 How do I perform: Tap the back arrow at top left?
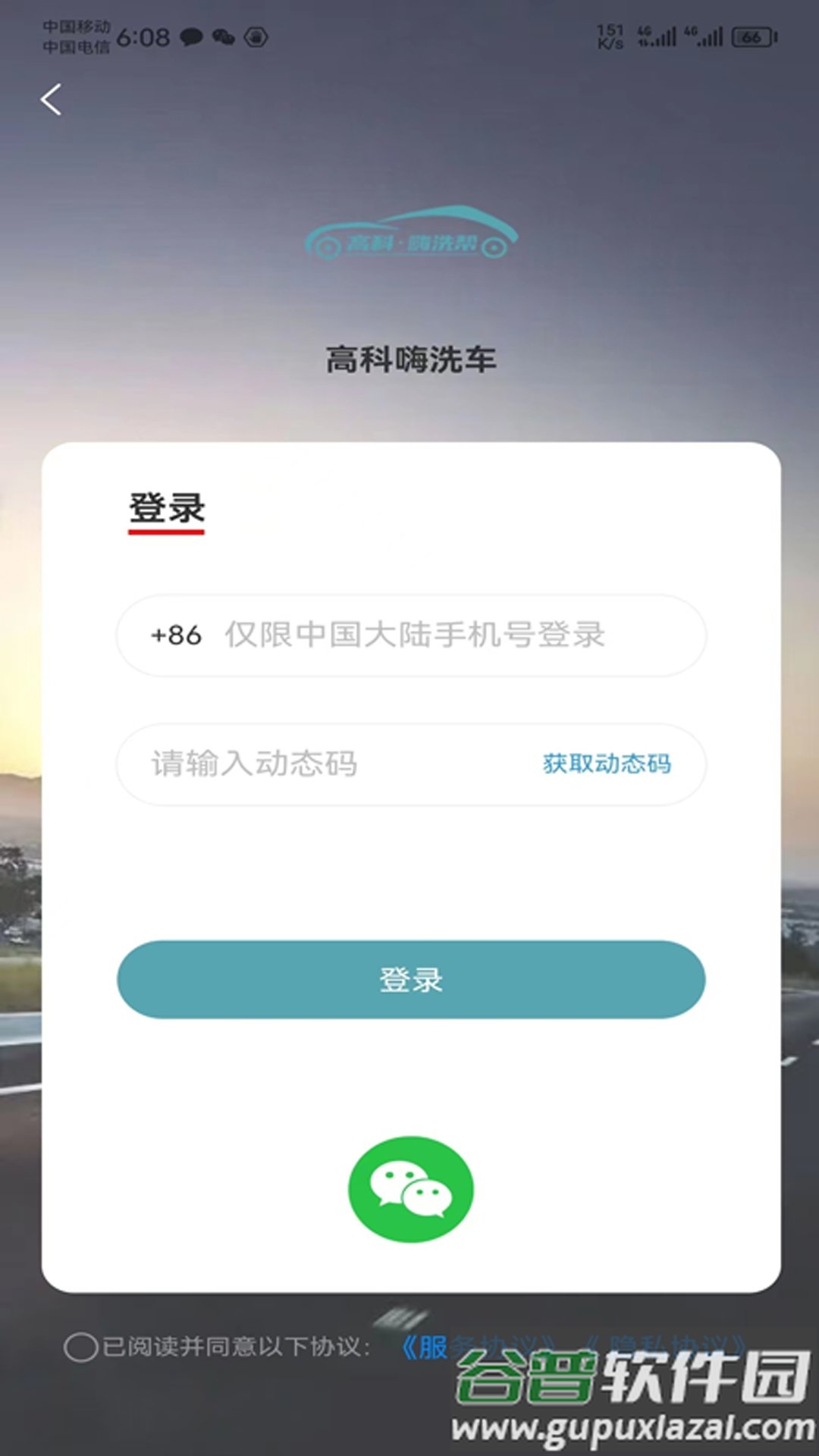[x=51, y=99]
